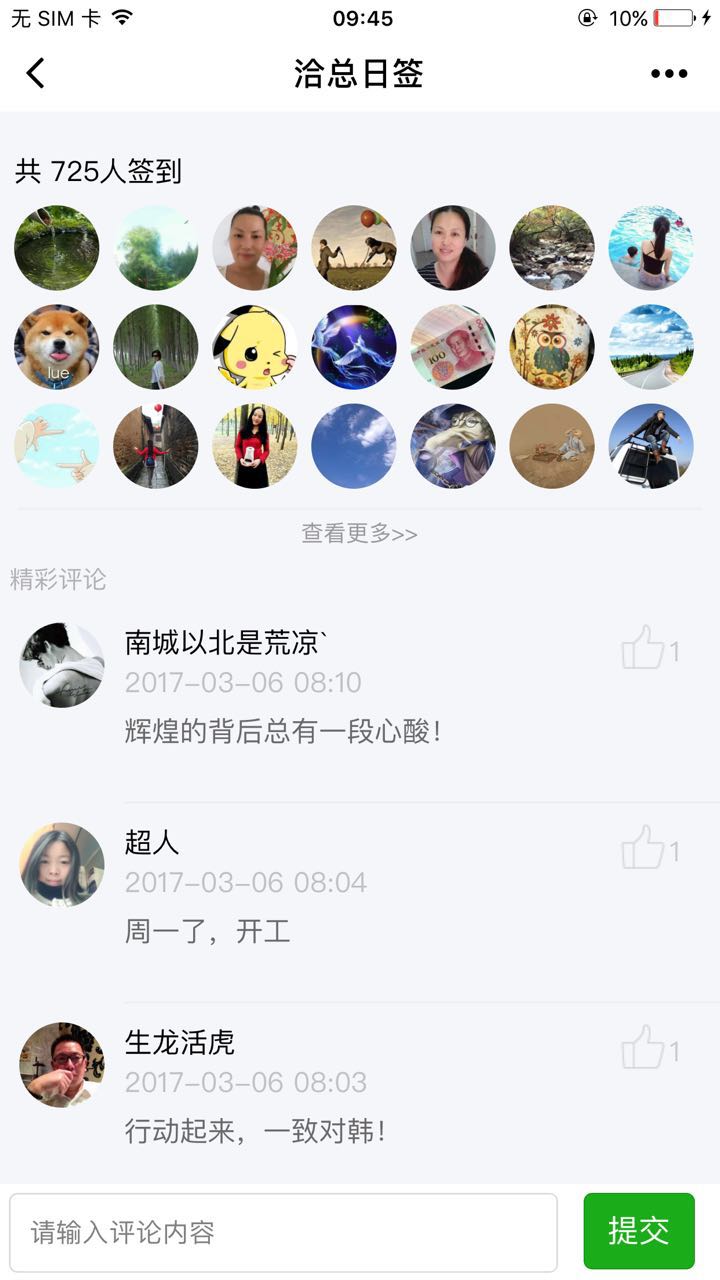Viewport: 720px width, 1280px height.
Task: Focus the 请输入评论内容 comment field
Action: point(283,1231)
